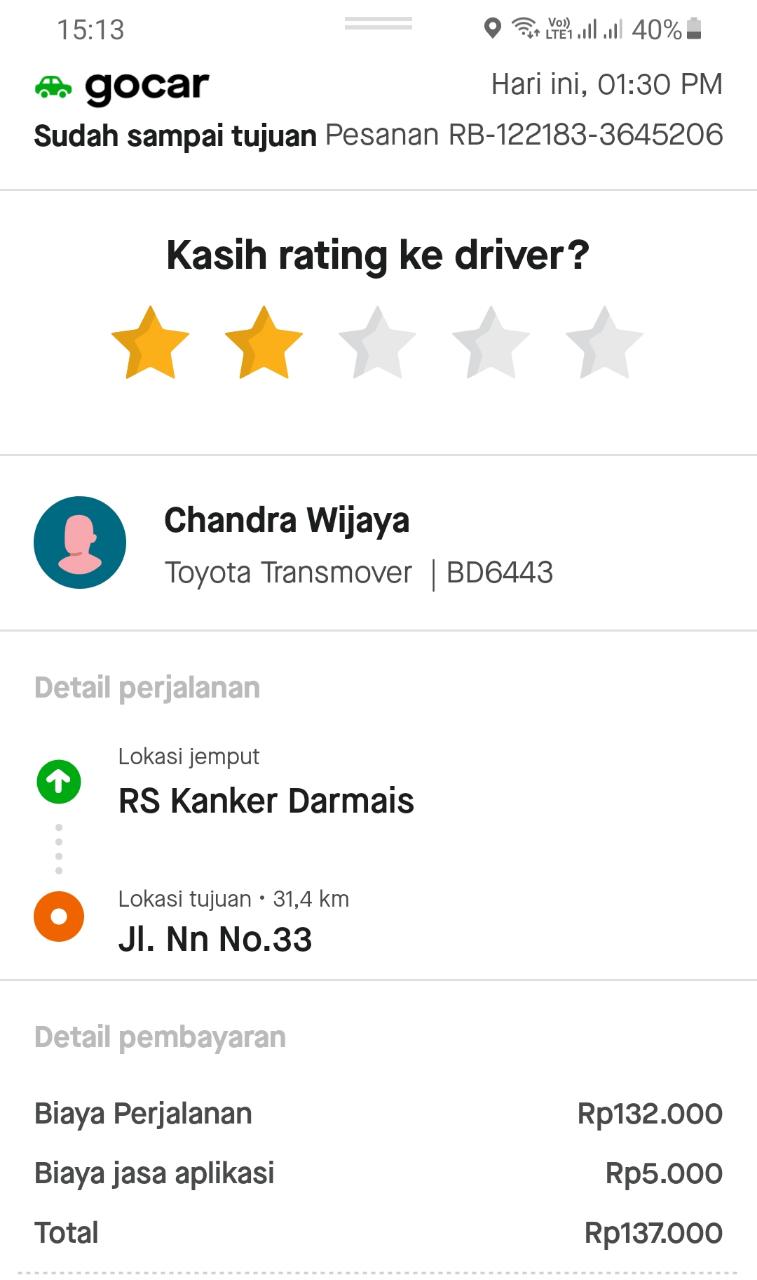Give the driver five stars
757x1280 pixels.
pyautogui.click(x=604, y=343)
